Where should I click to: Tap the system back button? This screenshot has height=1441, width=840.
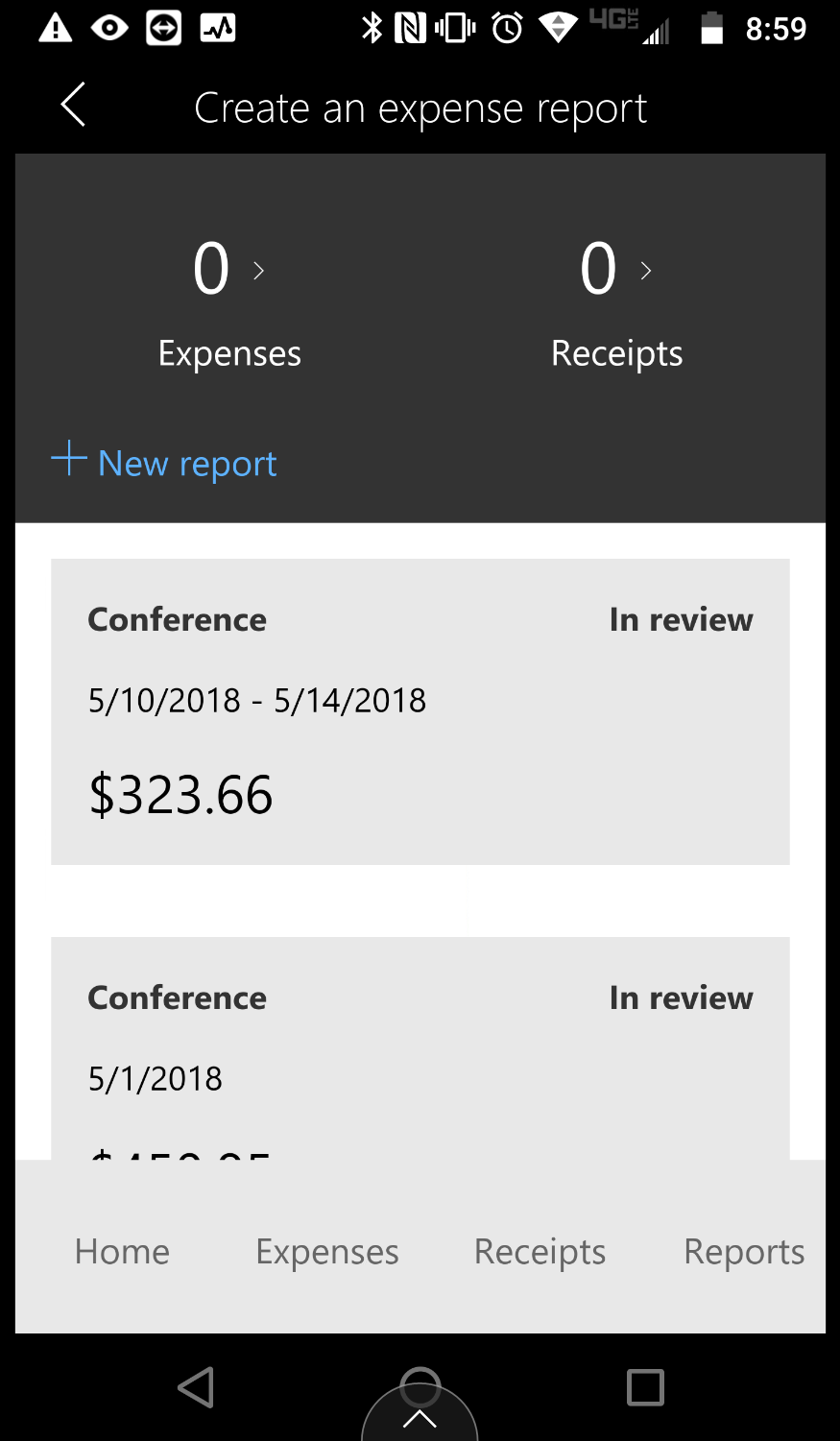click(x=197, y=1387)
